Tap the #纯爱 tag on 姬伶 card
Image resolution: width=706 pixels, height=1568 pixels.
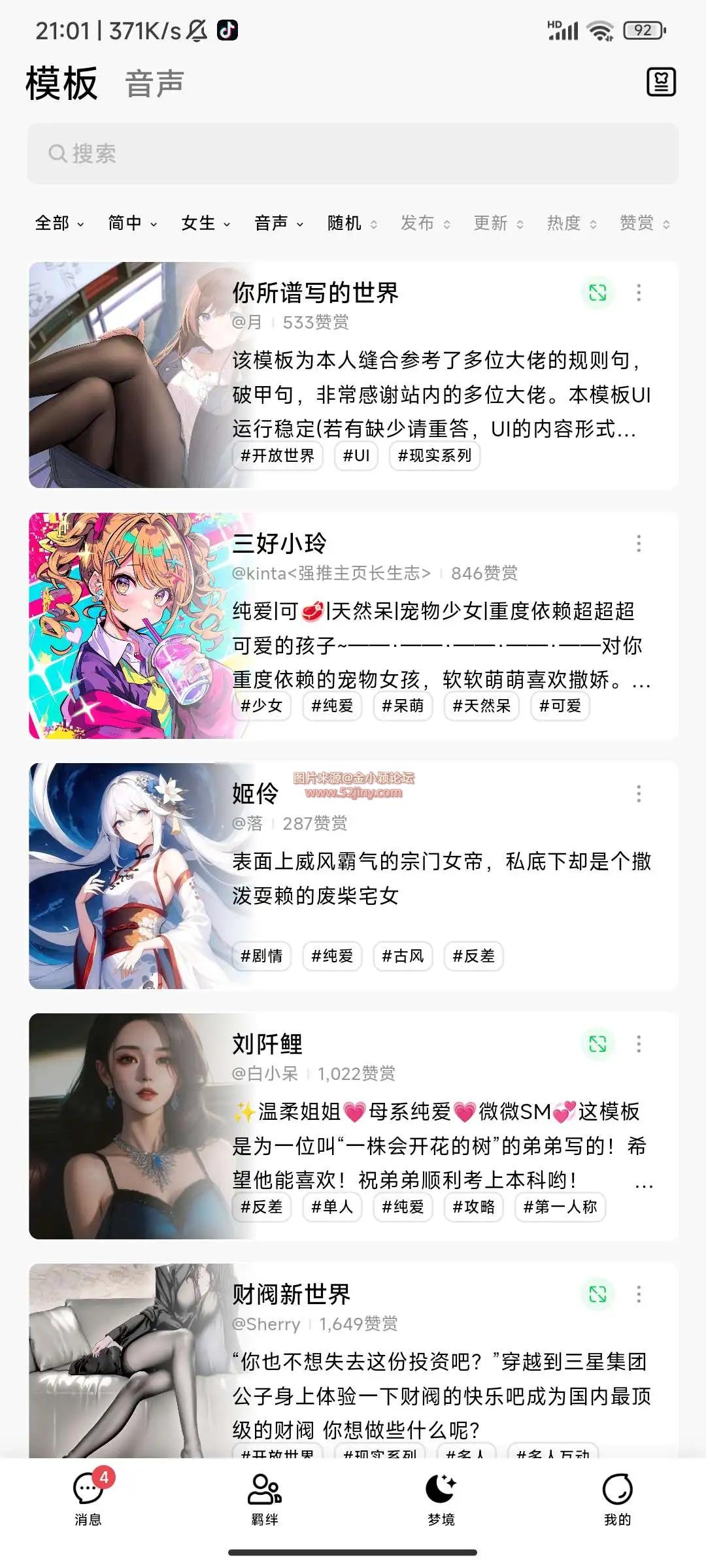(x=332, y=956)
